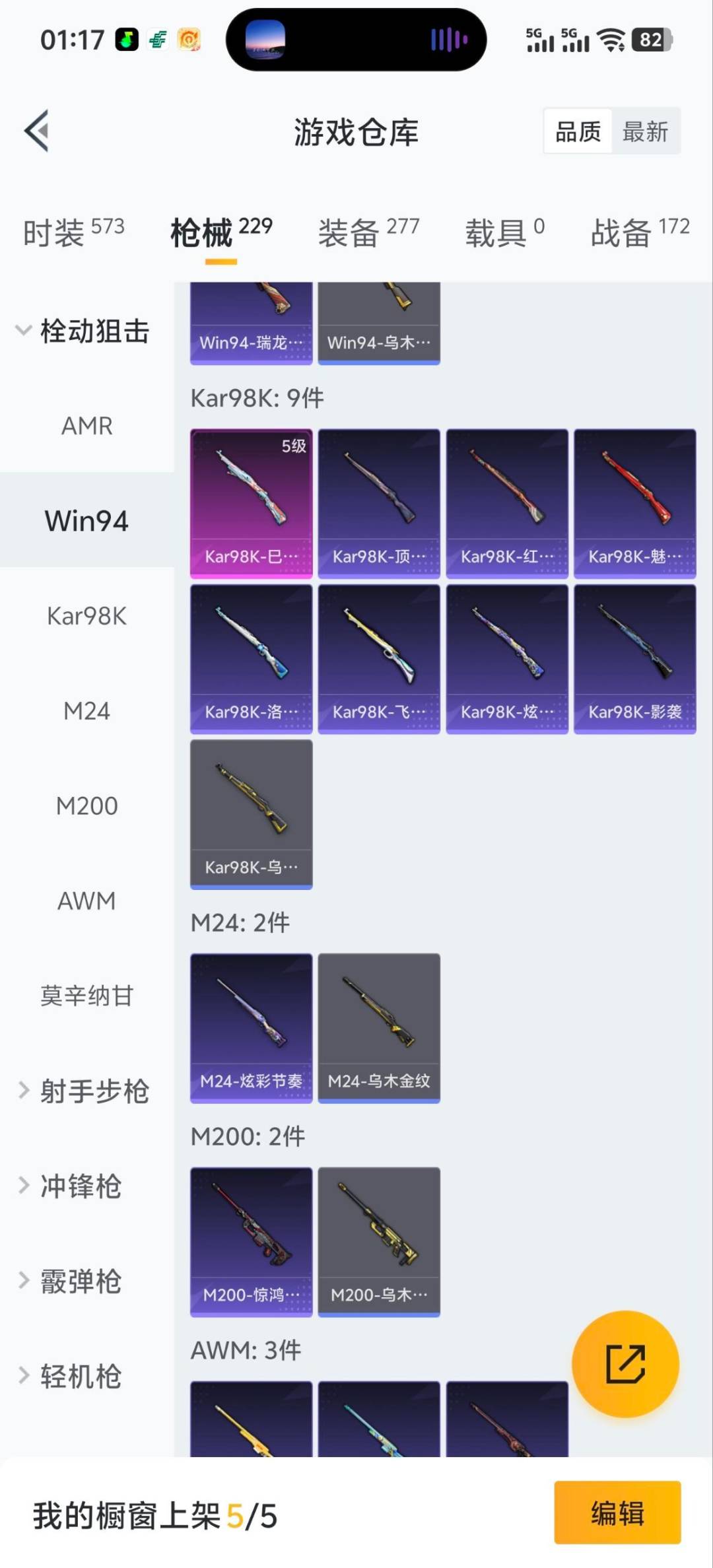Expand the 冲锋枪 category

[79, 1186]
